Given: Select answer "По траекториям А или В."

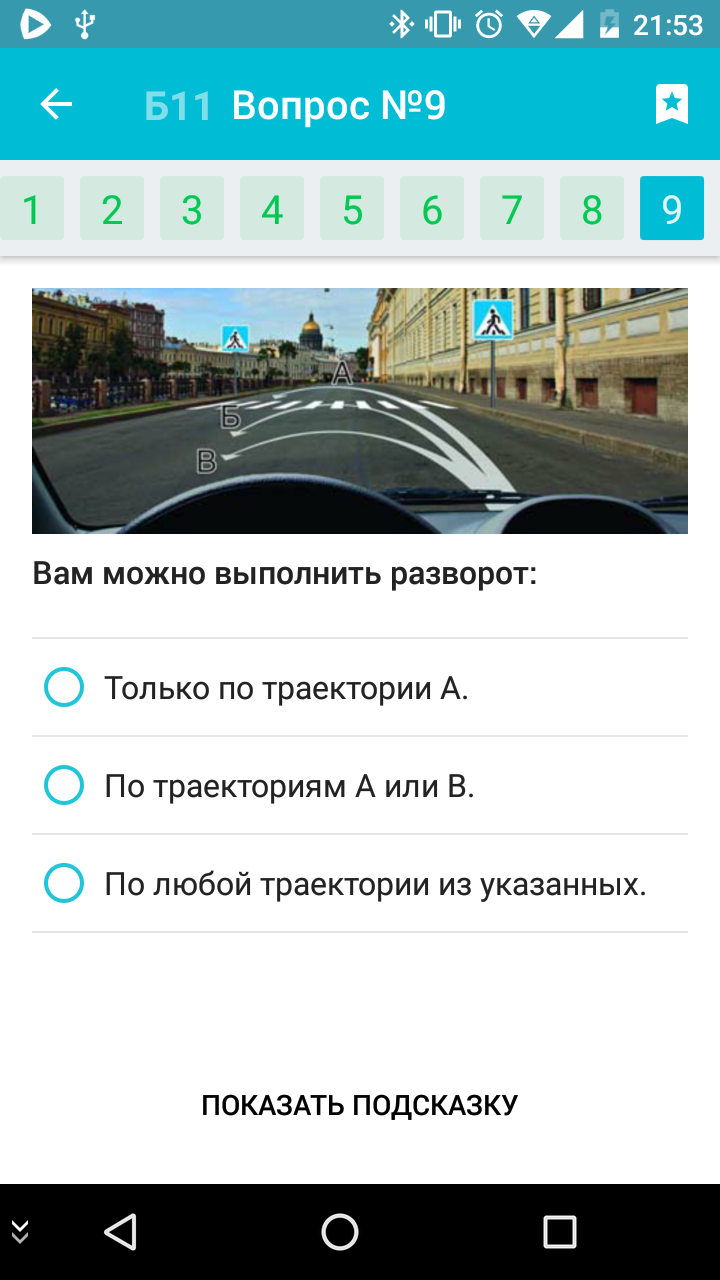Looking at the screenshot, I should pyautogui.click(x=360, y=786).
